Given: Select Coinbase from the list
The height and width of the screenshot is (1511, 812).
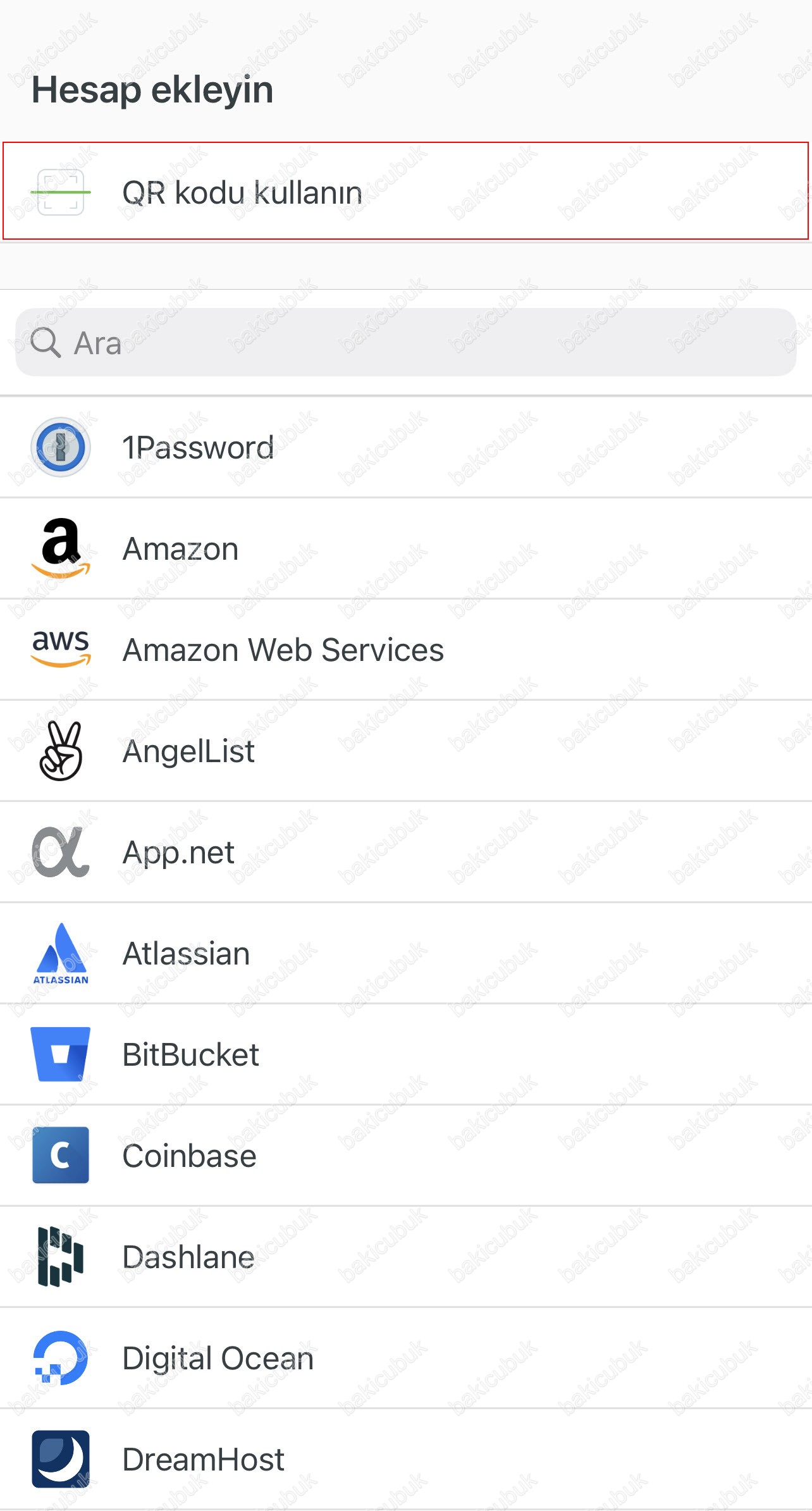Looking at the screenshot, I should 406,1156.
